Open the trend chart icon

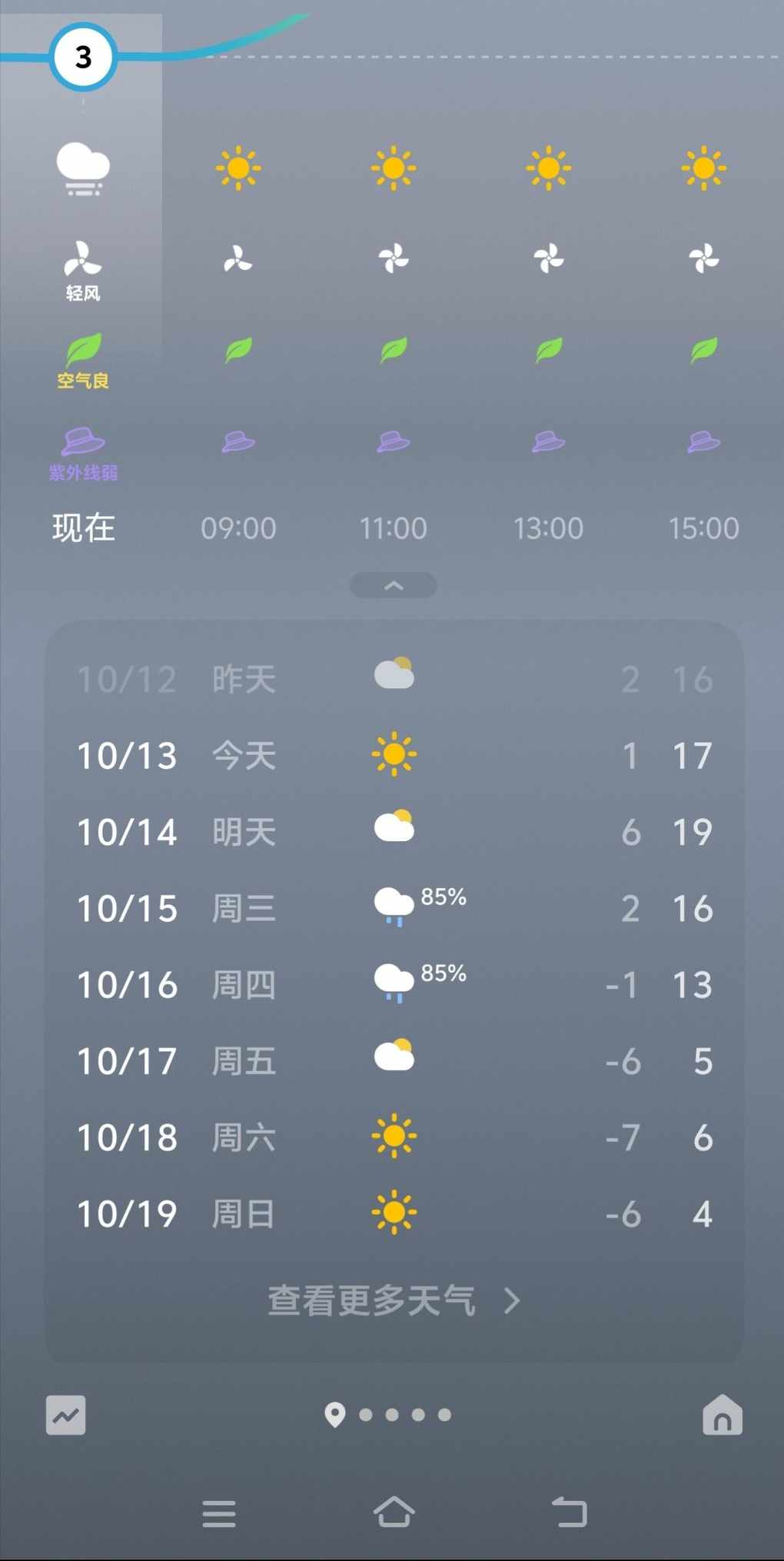tap(66, 1415)
